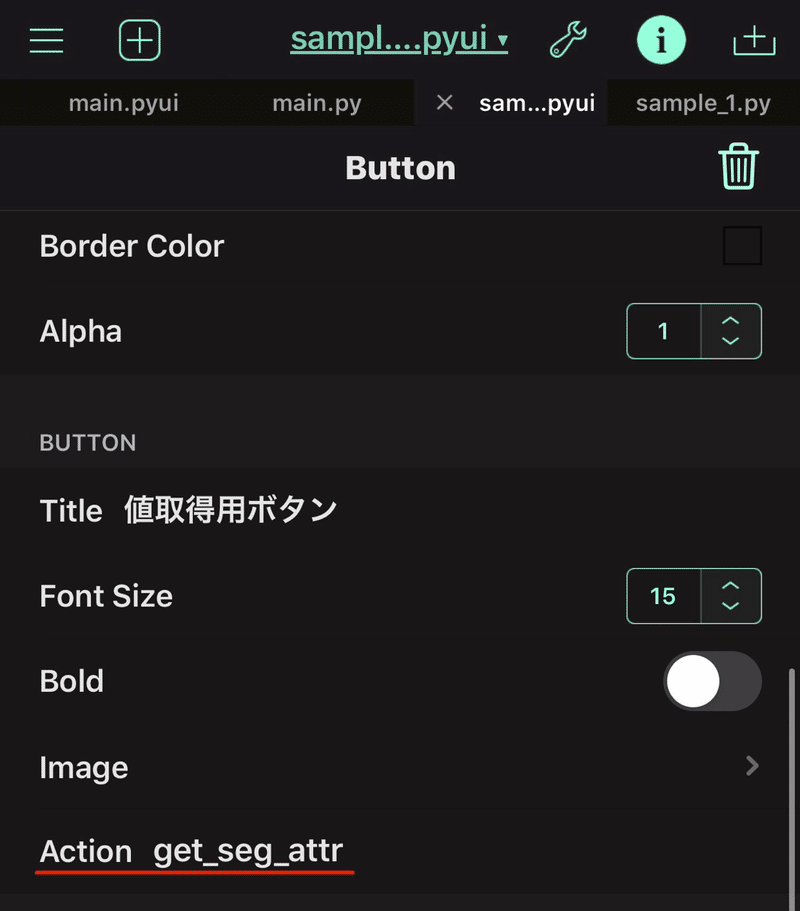Increase Alpha with stepper up arrow

tap(731, 318)
